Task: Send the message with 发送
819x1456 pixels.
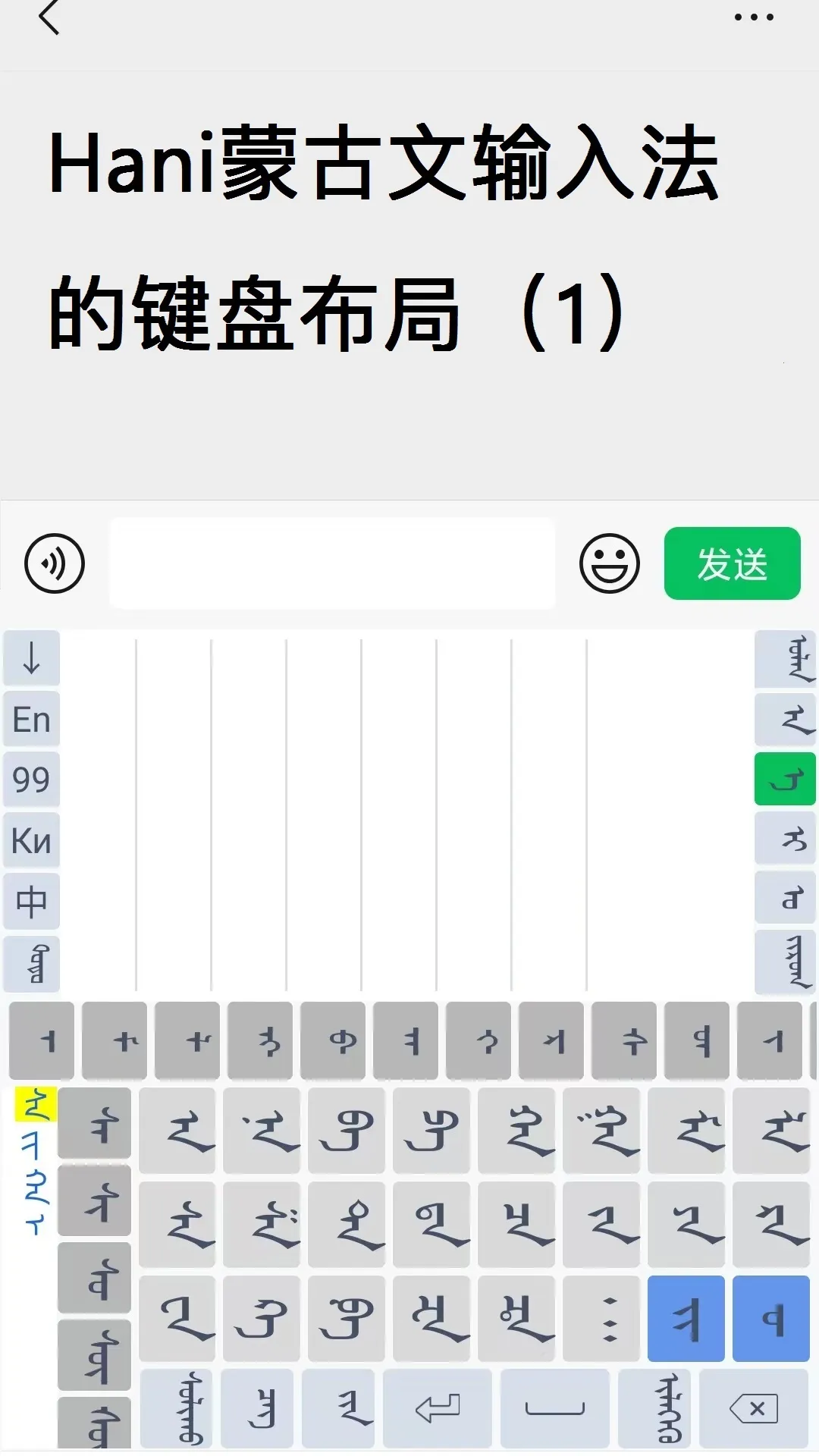Action: [732, 563]
